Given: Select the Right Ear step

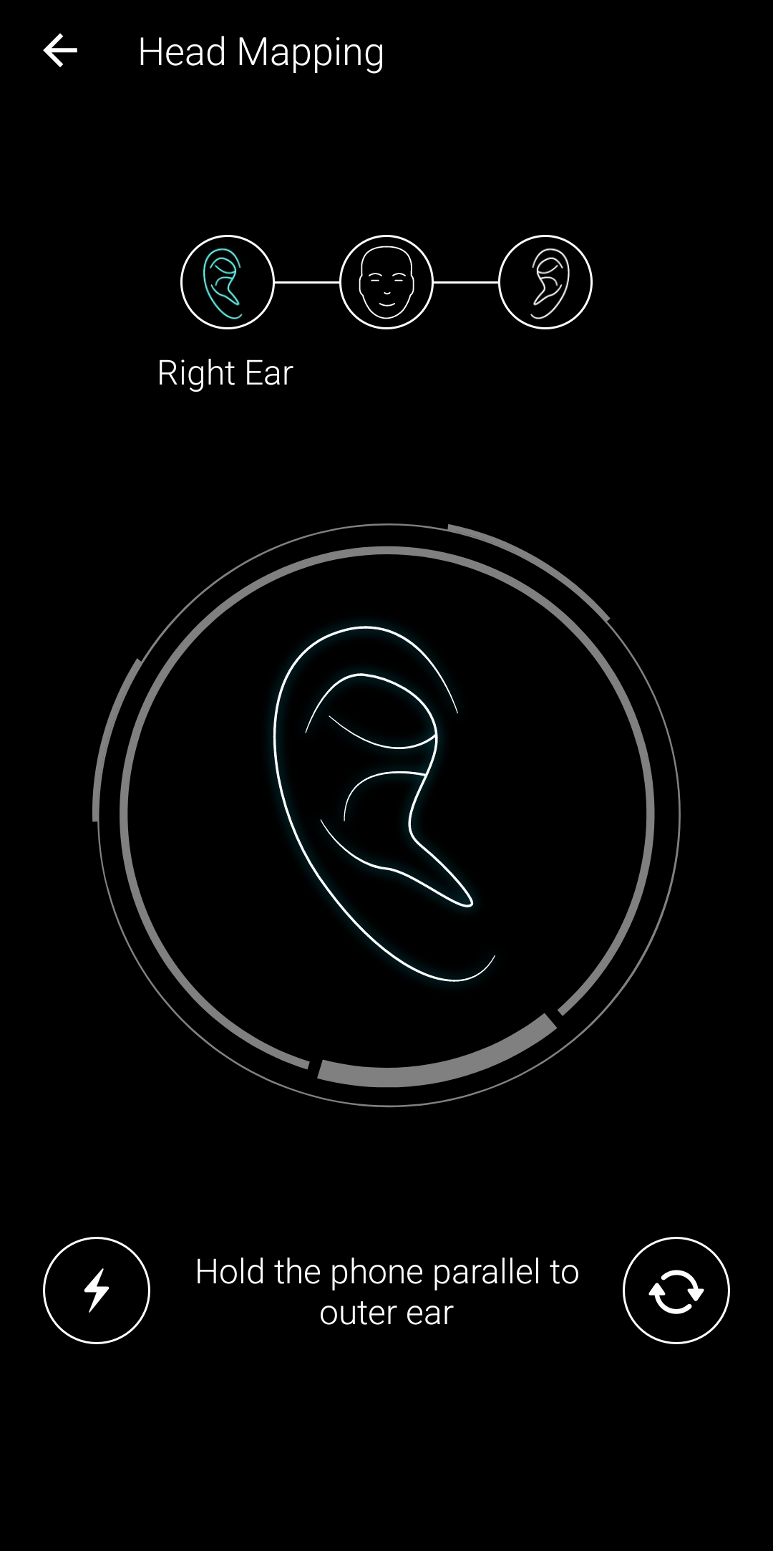Looking at the screenshot, I should click(227, 282).
